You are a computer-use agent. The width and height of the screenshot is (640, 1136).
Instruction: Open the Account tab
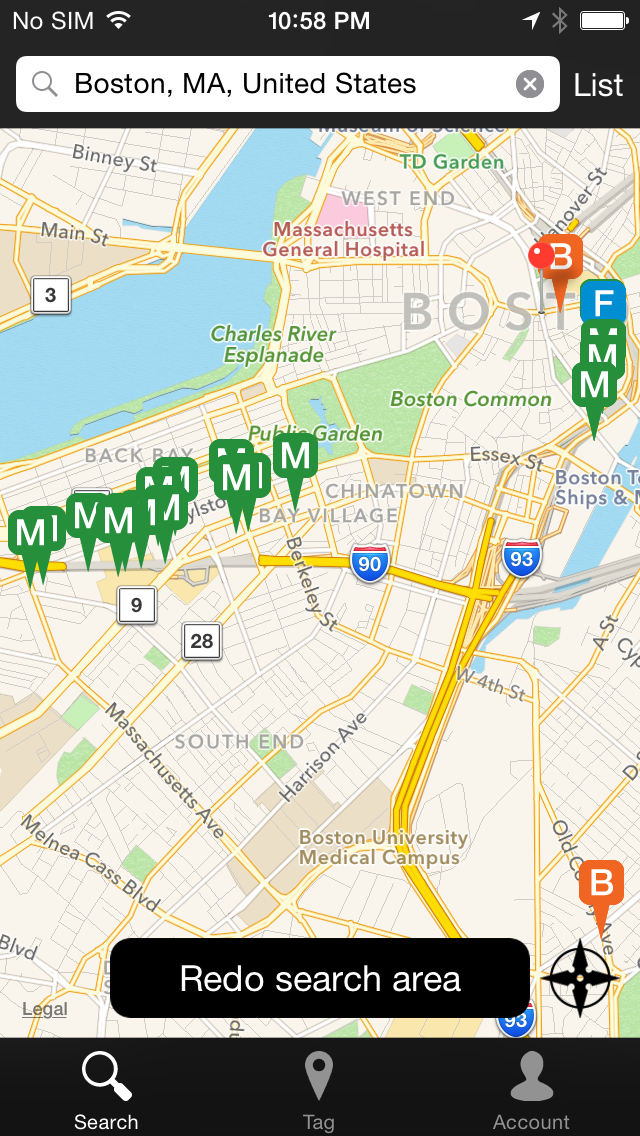click(531, 1090)
